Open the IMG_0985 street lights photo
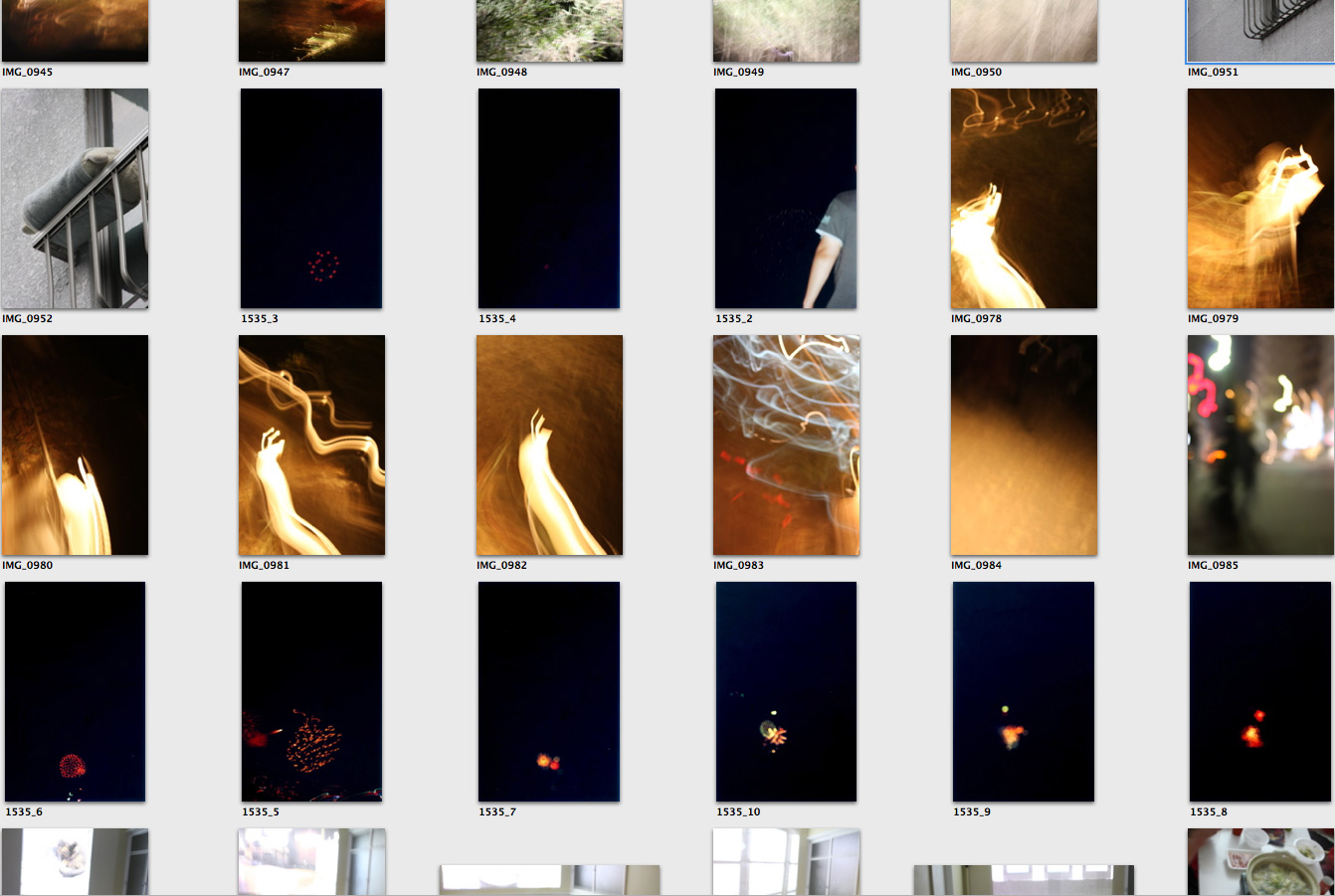The width and height of the screenshot is (1335, 896). click(x=1260, y=445)
